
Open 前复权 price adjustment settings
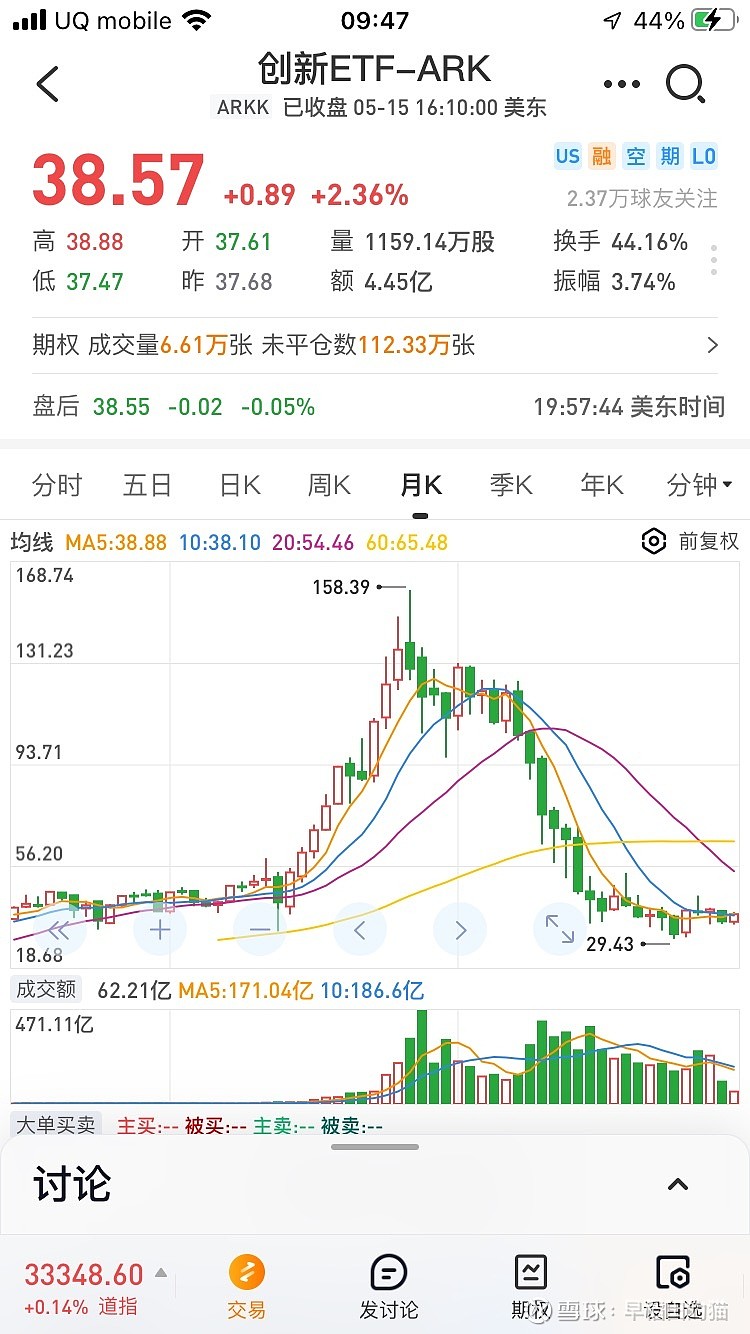pos(690,542)
